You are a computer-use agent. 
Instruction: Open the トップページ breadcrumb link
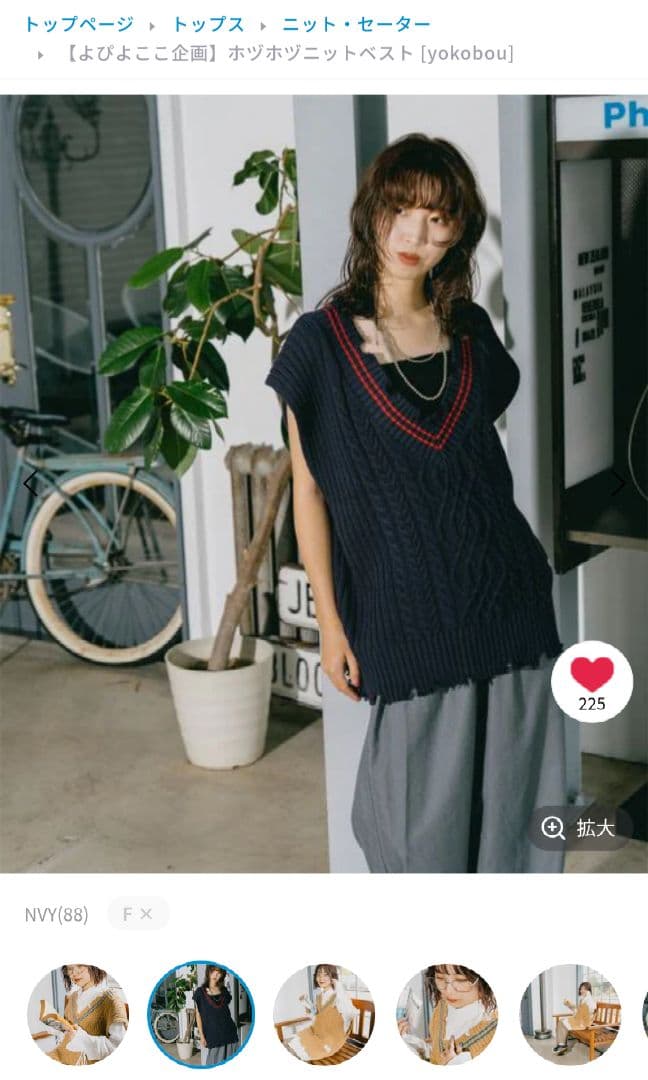[78, 24]
